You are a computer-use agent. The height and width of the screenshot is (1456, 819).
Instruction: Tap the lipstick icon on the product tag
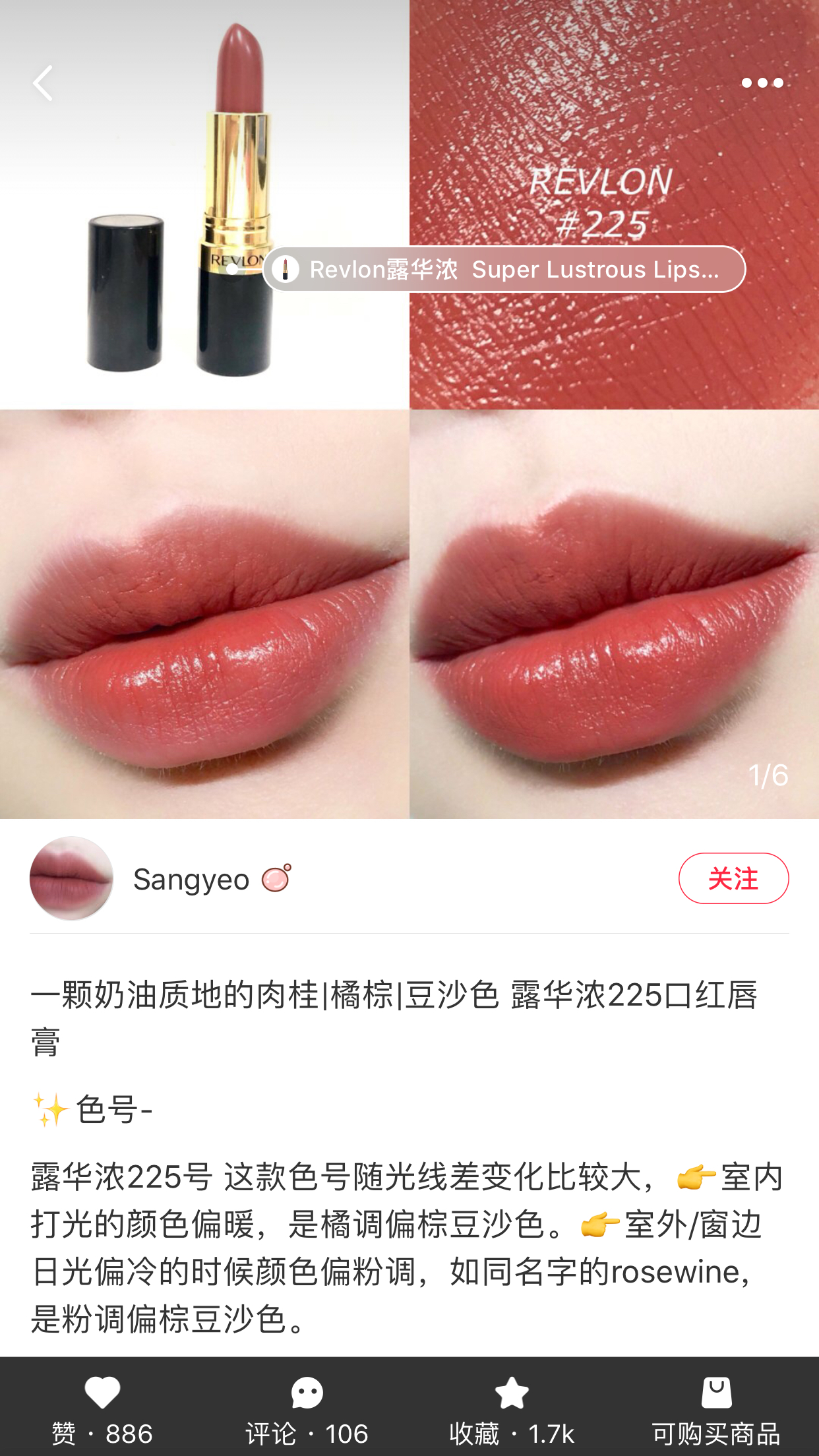click(286, 270)
